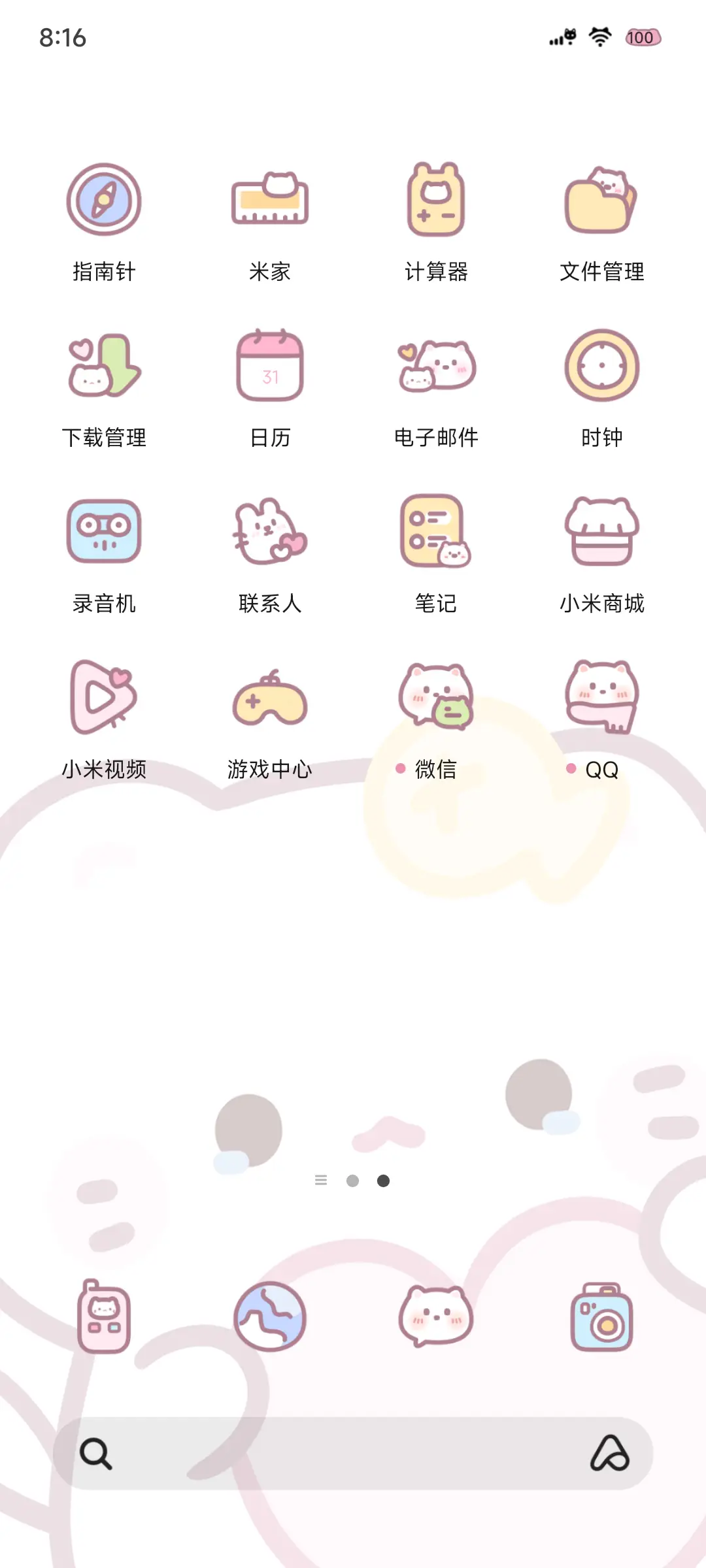This screenshot has width=706, height=1568.
Task: Open 联系人 contacts
Action: 270,532
